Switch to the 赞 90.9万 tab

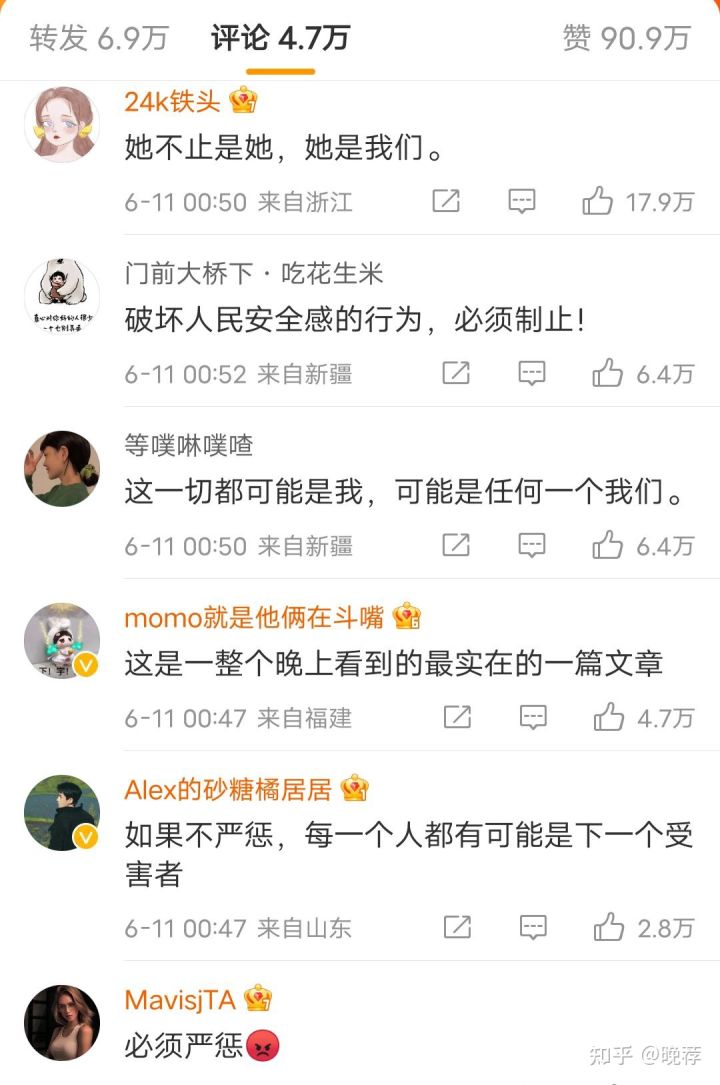(x=626, y=38)
